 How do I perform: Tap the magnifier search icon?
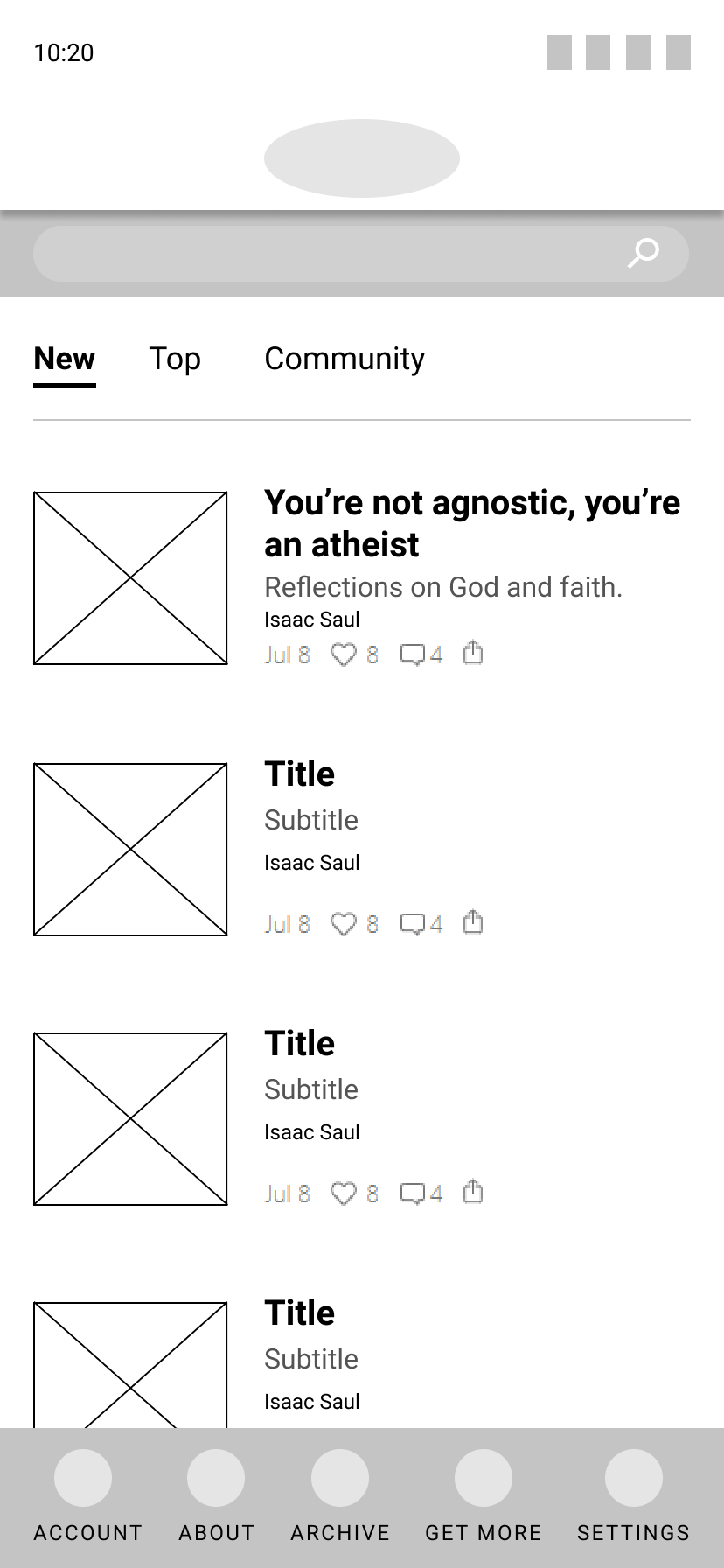(644, 253)
